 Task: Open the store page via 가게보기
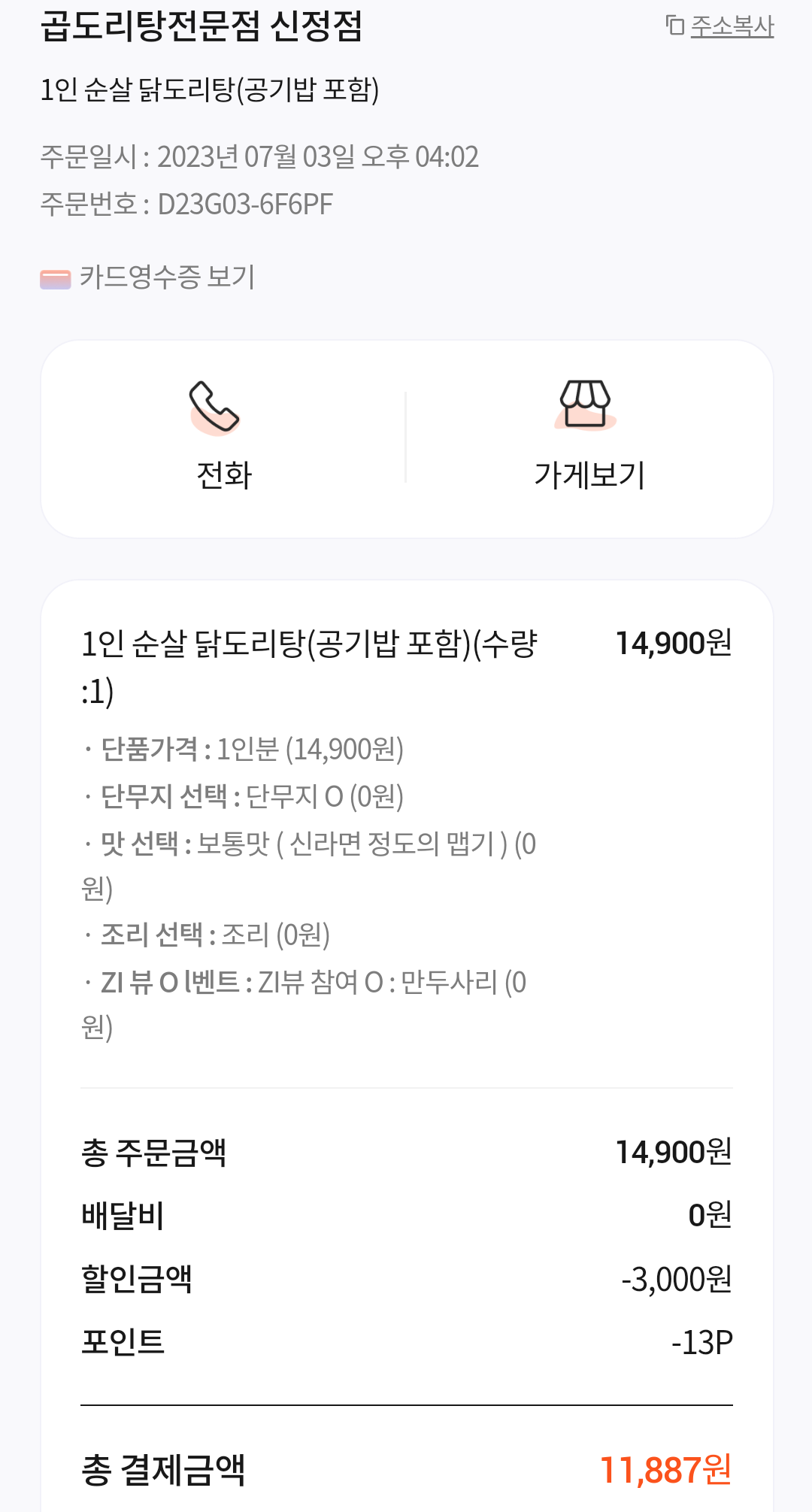[x=589, y=438]
